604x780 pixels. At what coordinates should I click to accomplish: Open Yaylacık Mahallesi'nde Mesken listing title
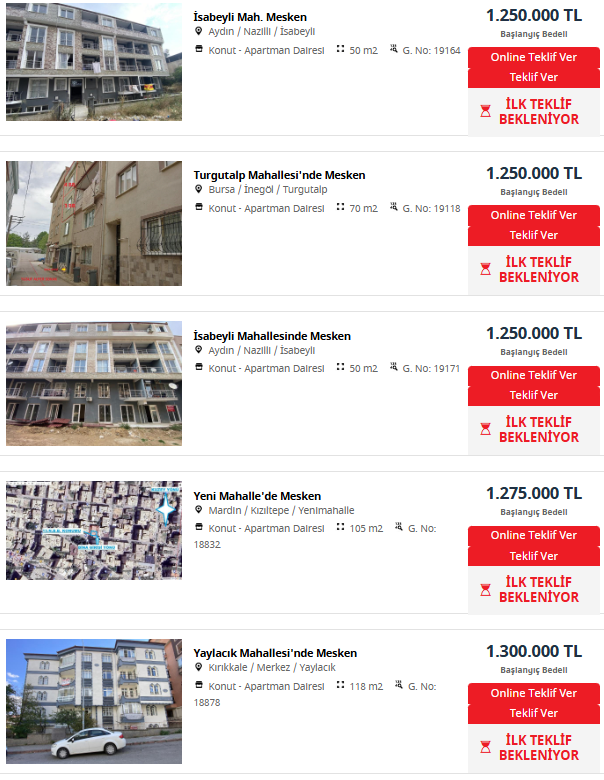pyautogui.click(x=275, y=653)
